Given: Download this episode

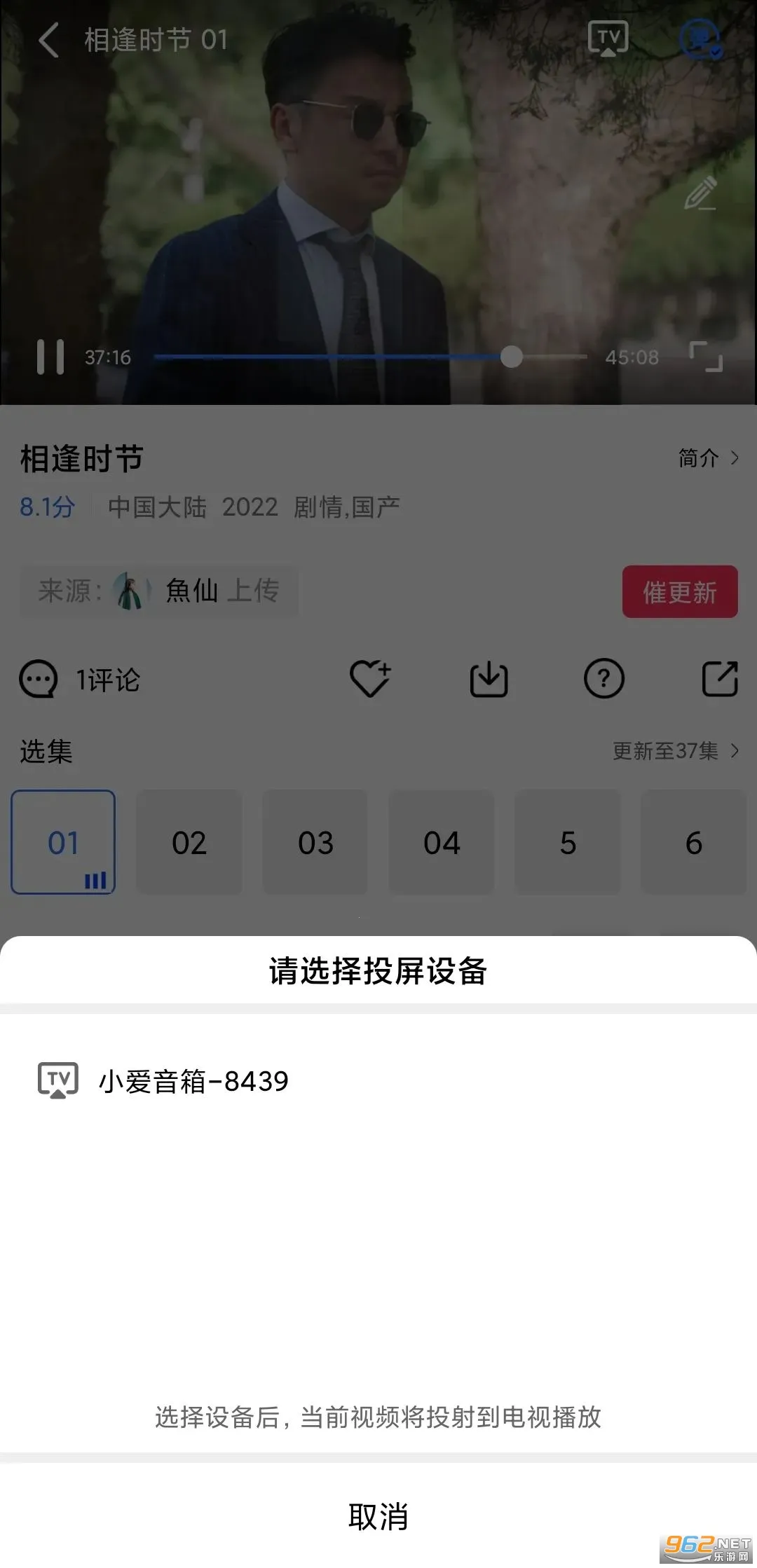Looking at the screenshot, I should click(x=489, y=679).
